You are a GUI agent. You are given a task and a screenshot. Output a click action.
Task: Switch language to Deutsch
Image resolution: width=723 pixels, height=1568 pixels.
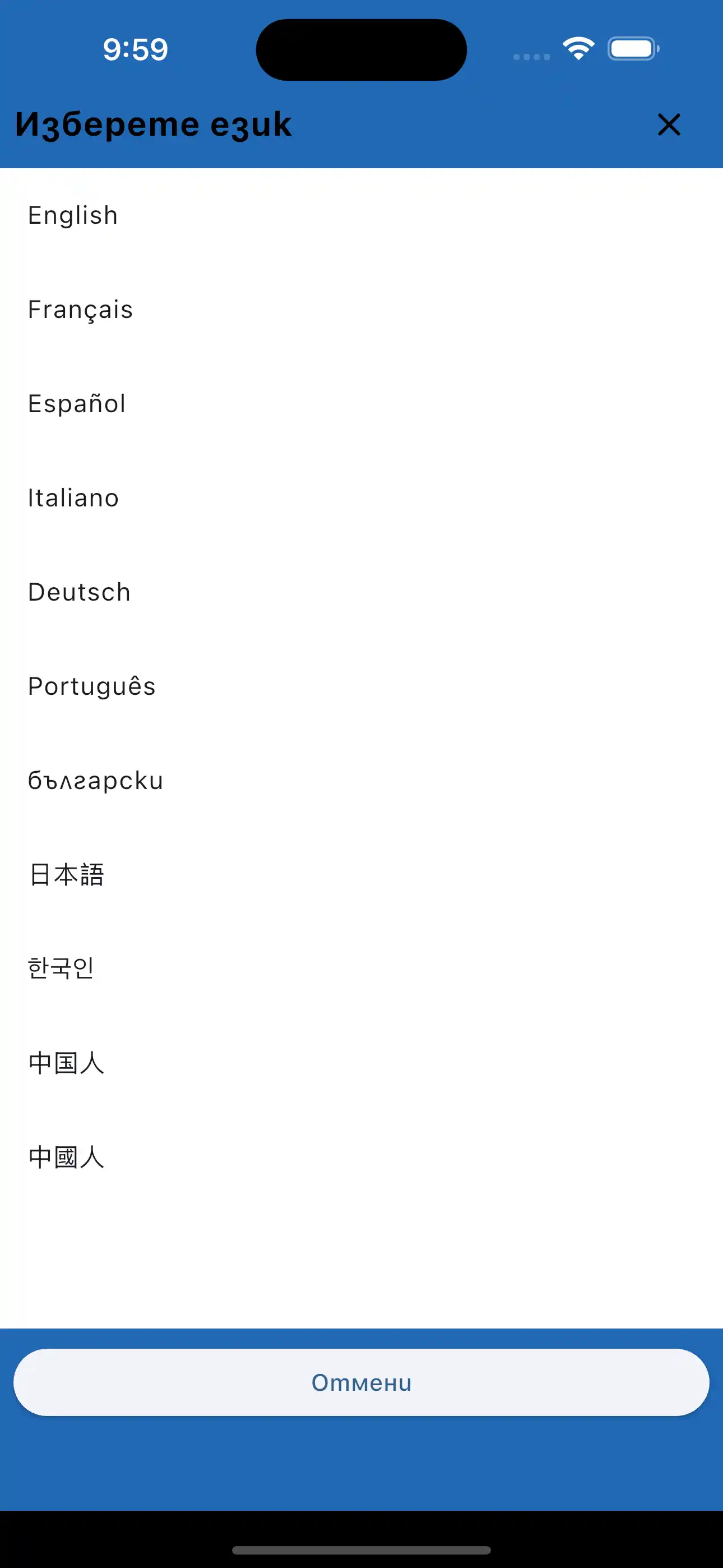pyautogui.click(x=80, y=592)
